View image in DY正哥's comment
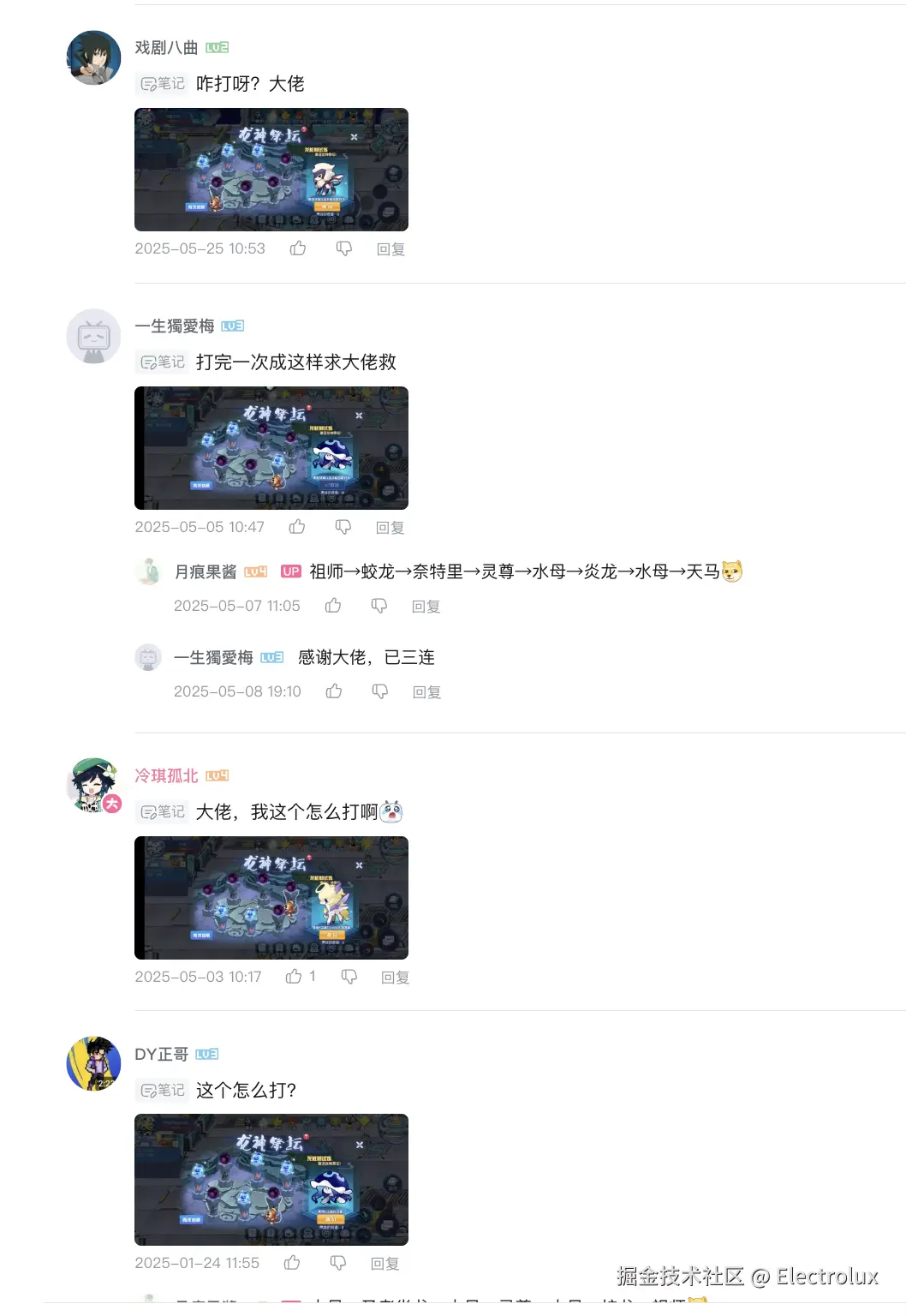Image resolution: width=906 pixels, height=1316 pixels. pyautogui.click(x=271, y=1180)
